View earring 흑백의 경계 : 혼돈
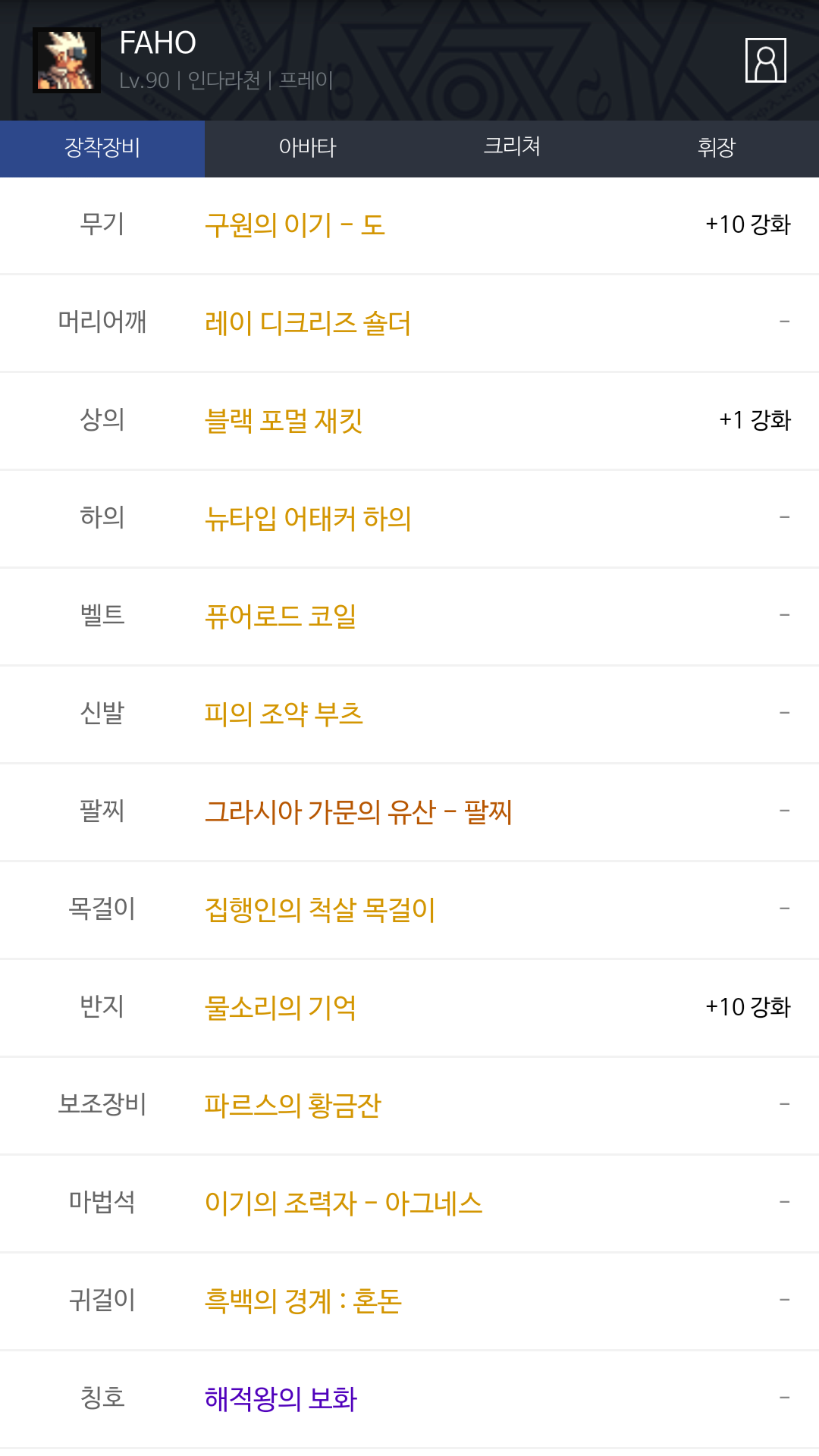Viewport: 819px width, 1456px height. point(303,1301)
